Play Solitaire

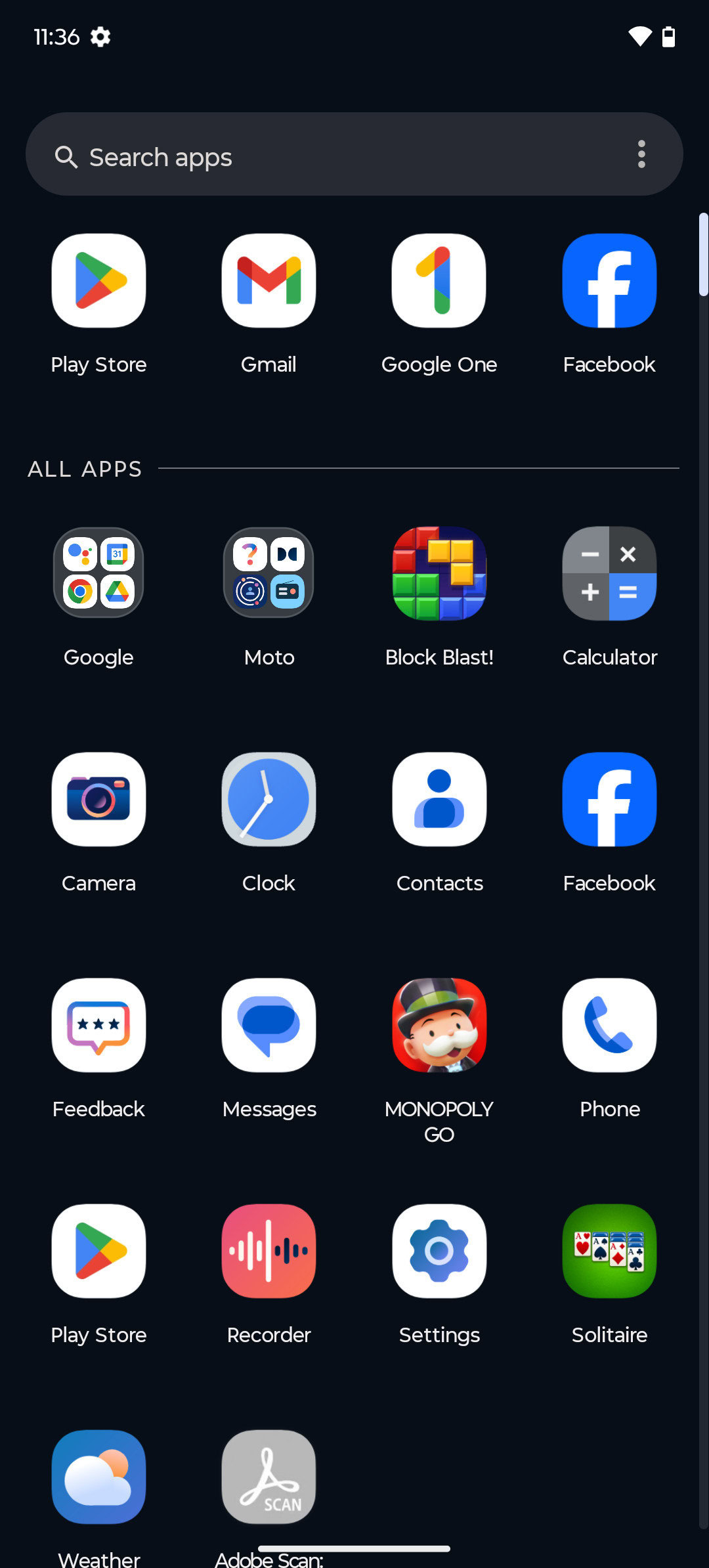tap(609, 1251)
